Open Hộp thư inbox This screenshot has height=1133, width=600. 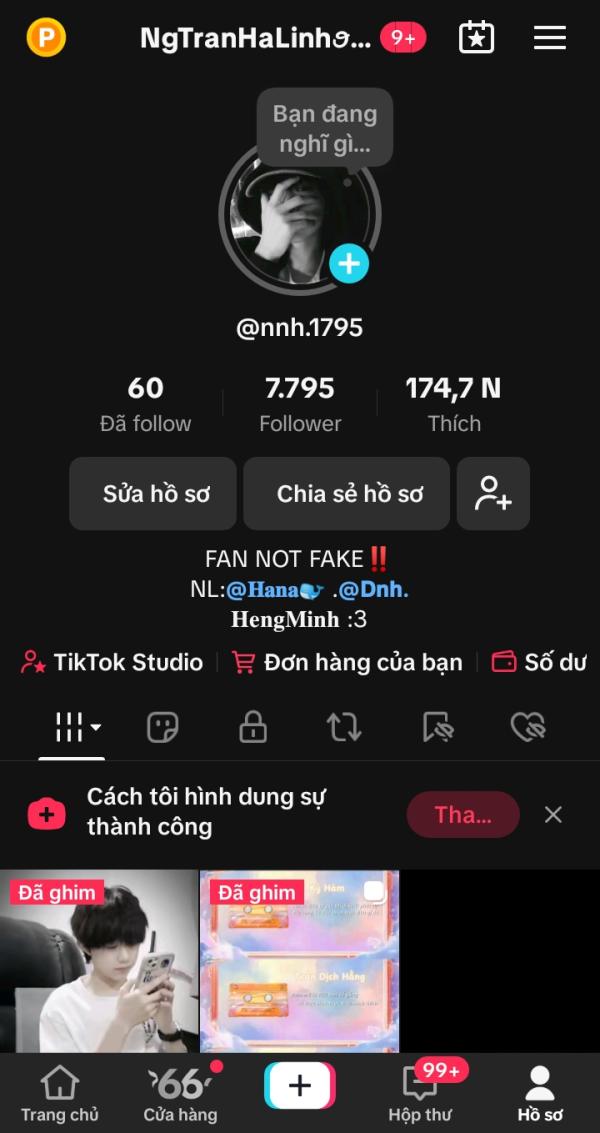[x=420, y=1092]
